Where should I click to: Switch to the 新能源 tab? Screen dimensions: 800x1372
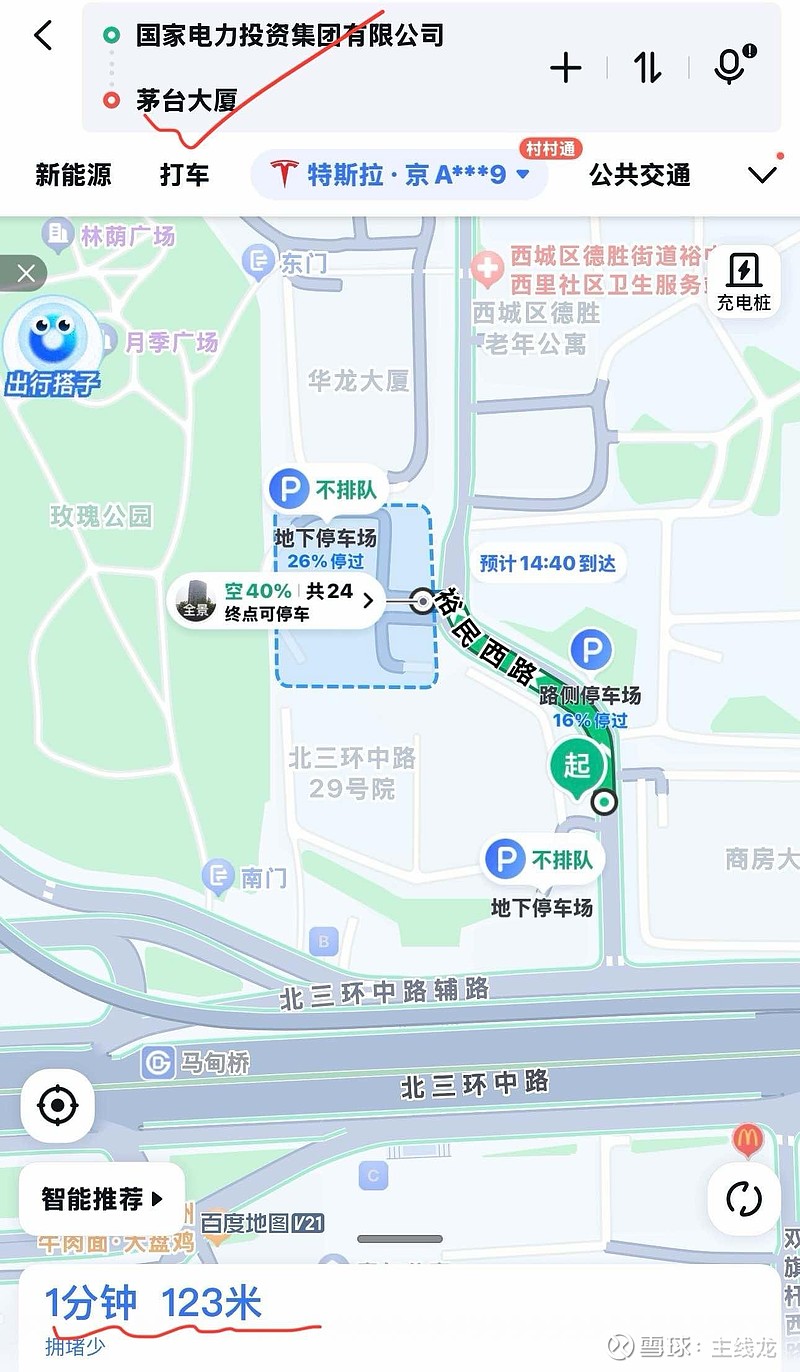[73, 175]
